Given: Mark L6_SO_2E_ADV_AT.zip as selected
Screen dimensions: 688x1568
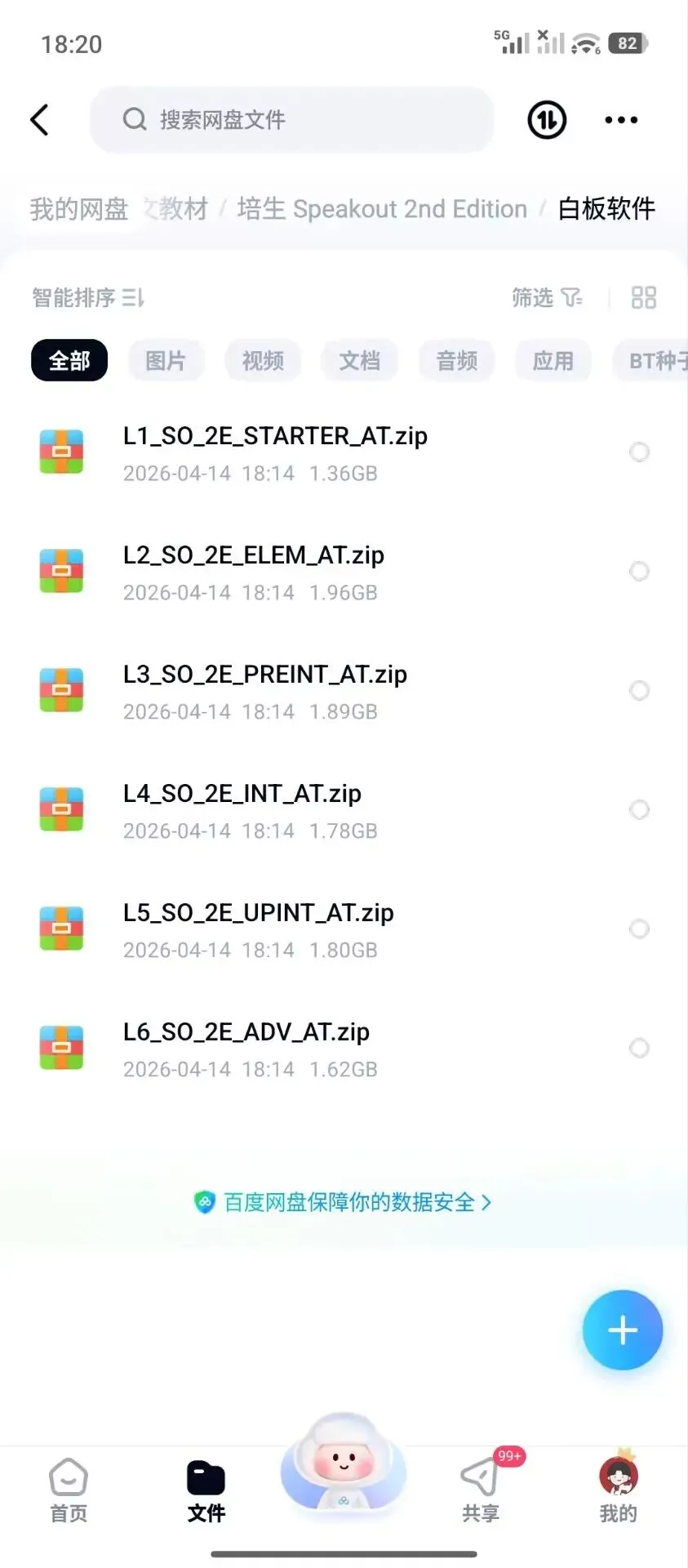Looking at the screenshot, I should (x=640, y=1048).
